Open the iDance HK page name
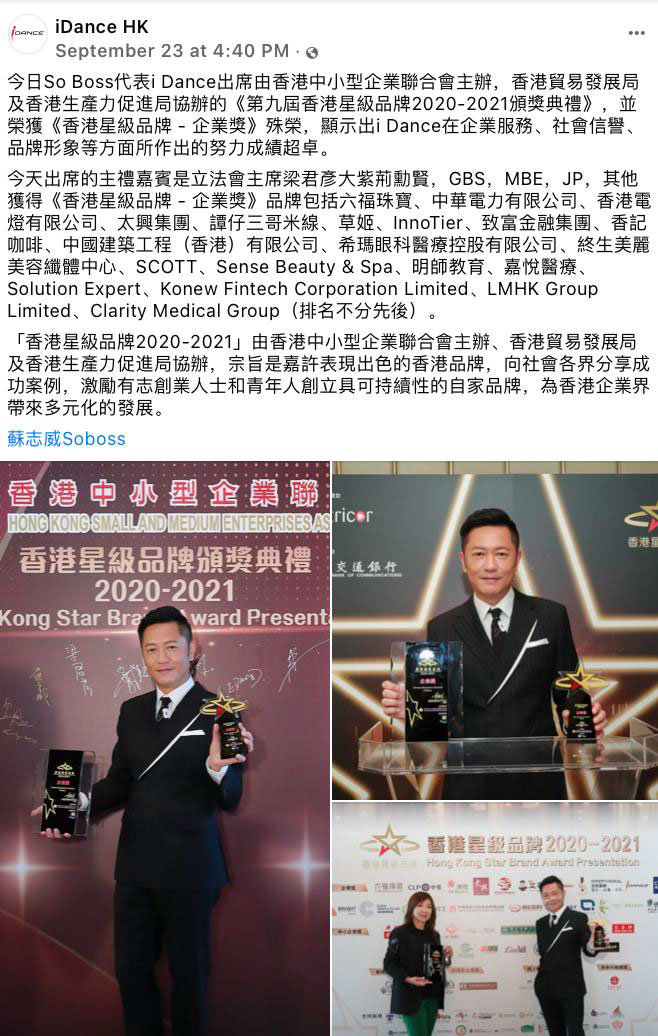The height and width of the screenshot is (1036, 658). tap(102, 27)
